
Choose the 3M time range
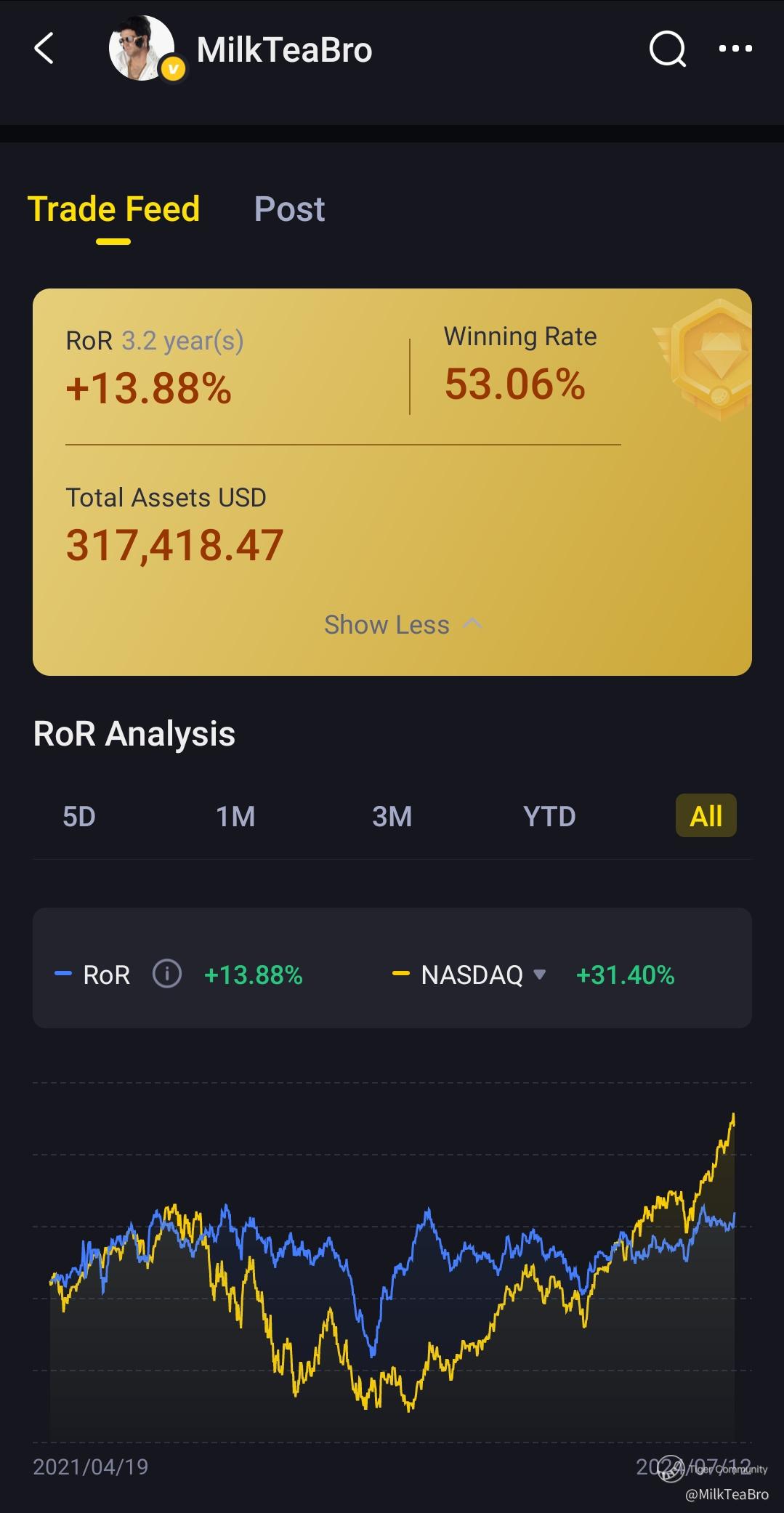pos(392,816)
